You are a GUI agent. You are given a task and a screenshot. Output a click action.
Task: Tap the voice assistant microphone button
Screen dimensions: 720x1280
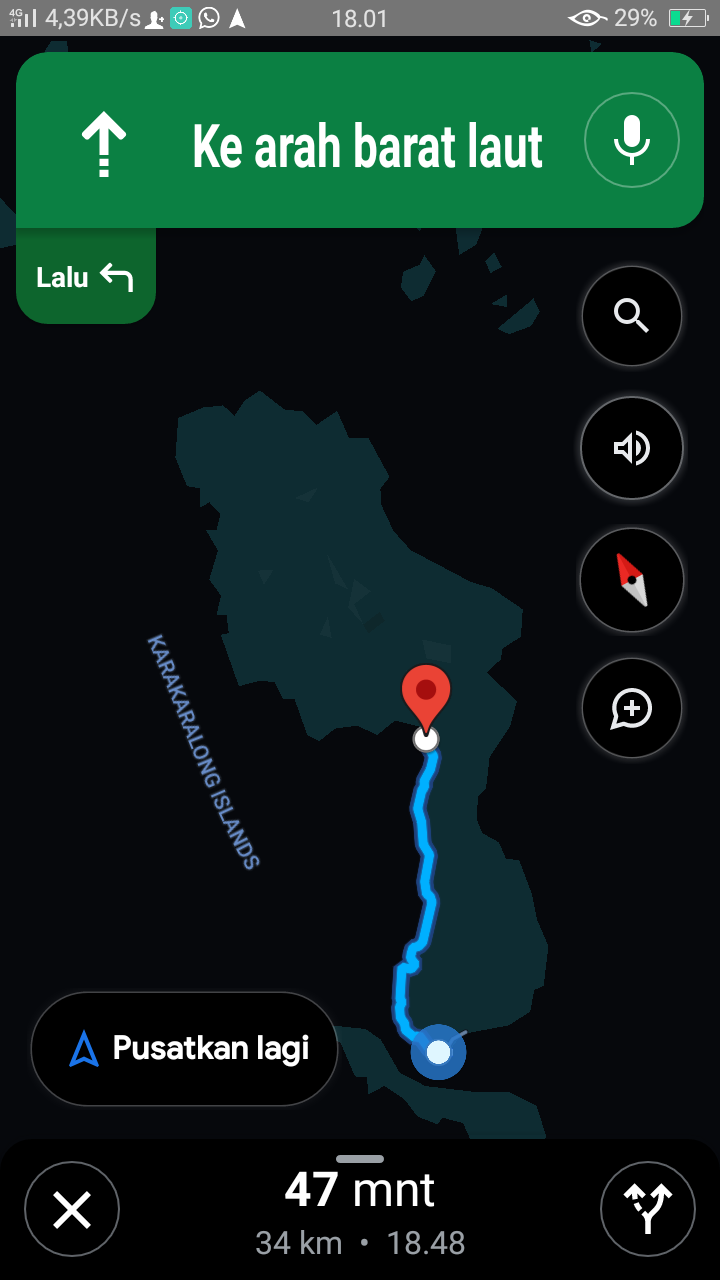pos(632,141)
